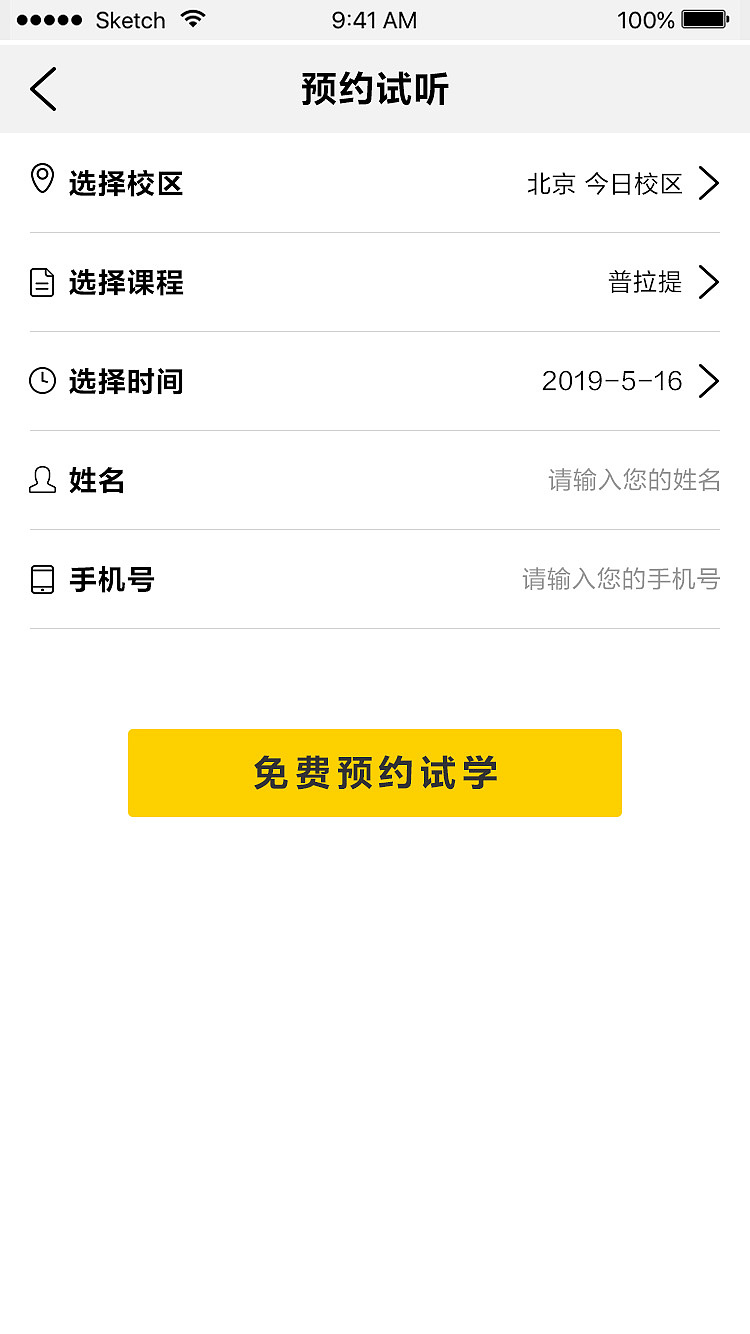Click the 请输入您的手机号 input field

(x=621, y=578)
